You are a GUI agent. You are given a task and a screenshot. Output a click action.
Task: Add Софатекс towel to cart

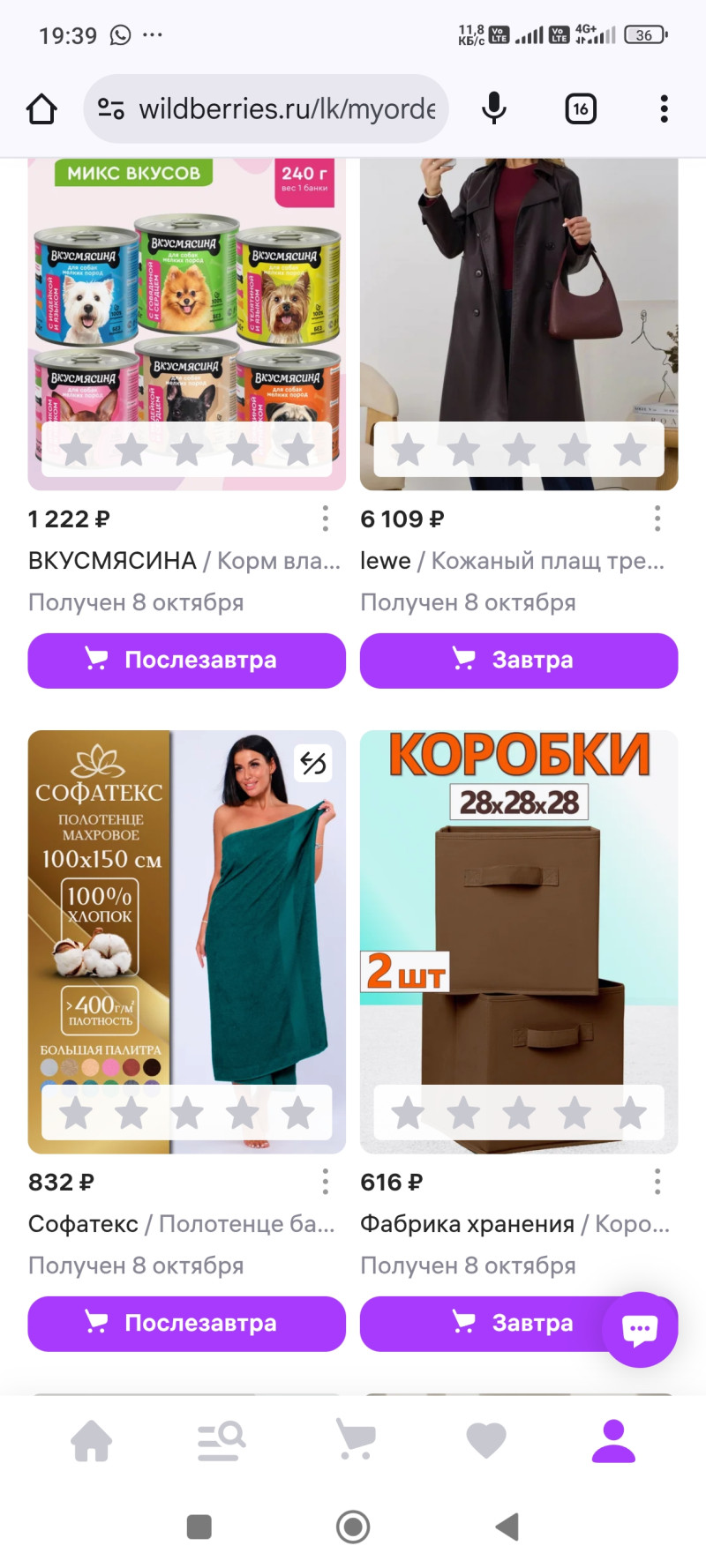tap(186, 1324)
